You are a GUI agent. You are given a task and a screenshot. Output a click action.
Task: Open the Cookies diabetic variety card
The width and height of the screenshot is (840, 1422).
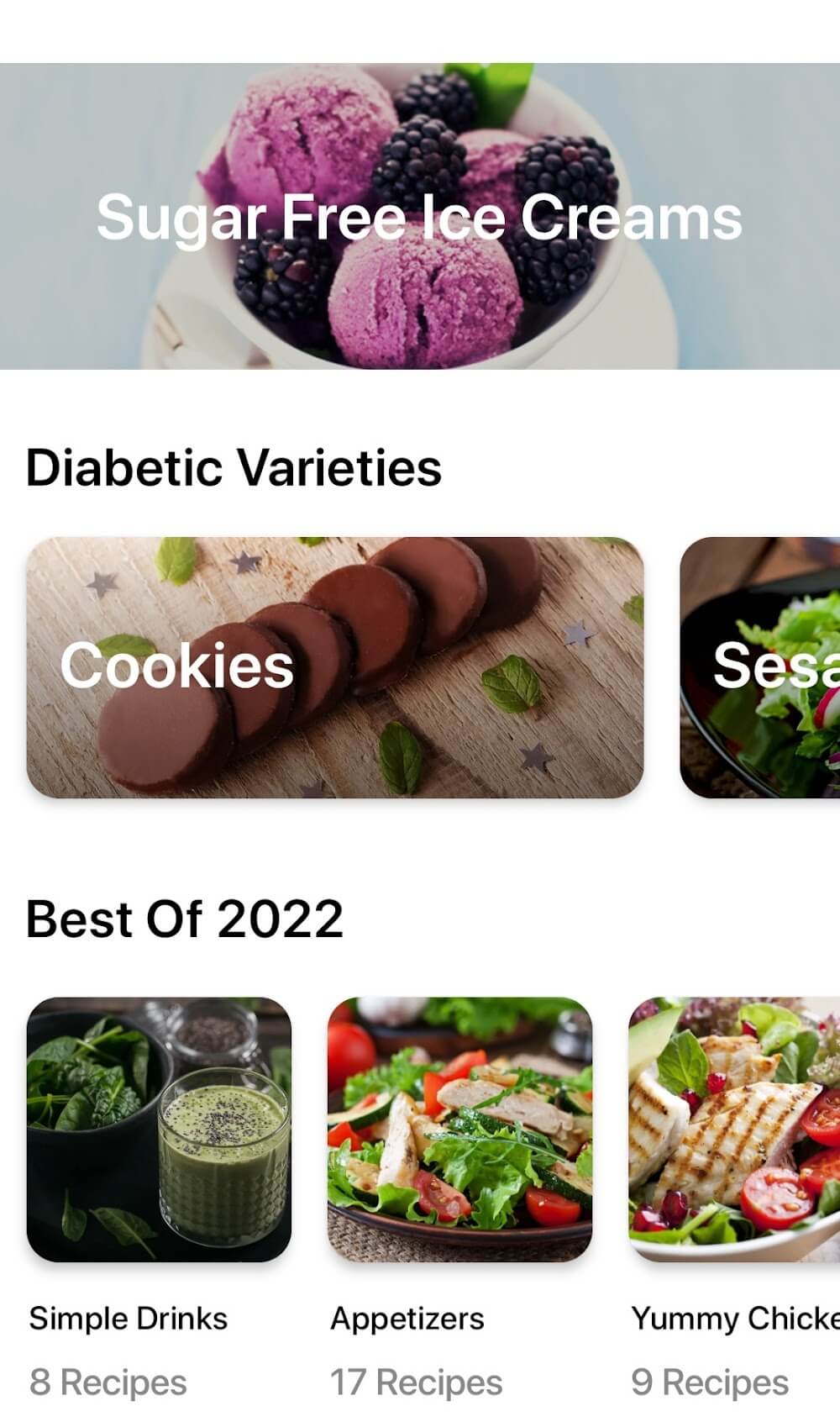(334, 667)
